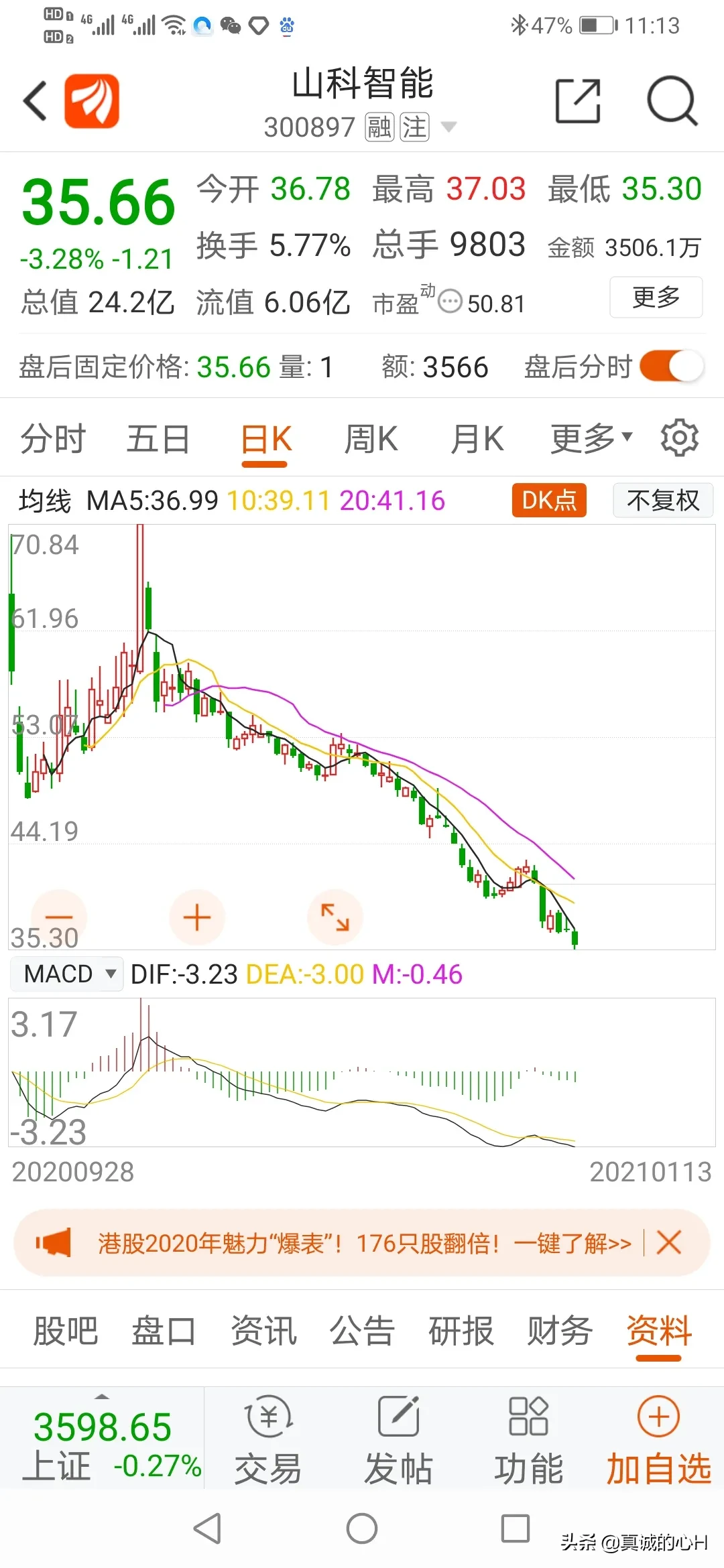Change the 不复权 adjustment option
This screenshot has height=1568, width=724.
click(662, 501)
